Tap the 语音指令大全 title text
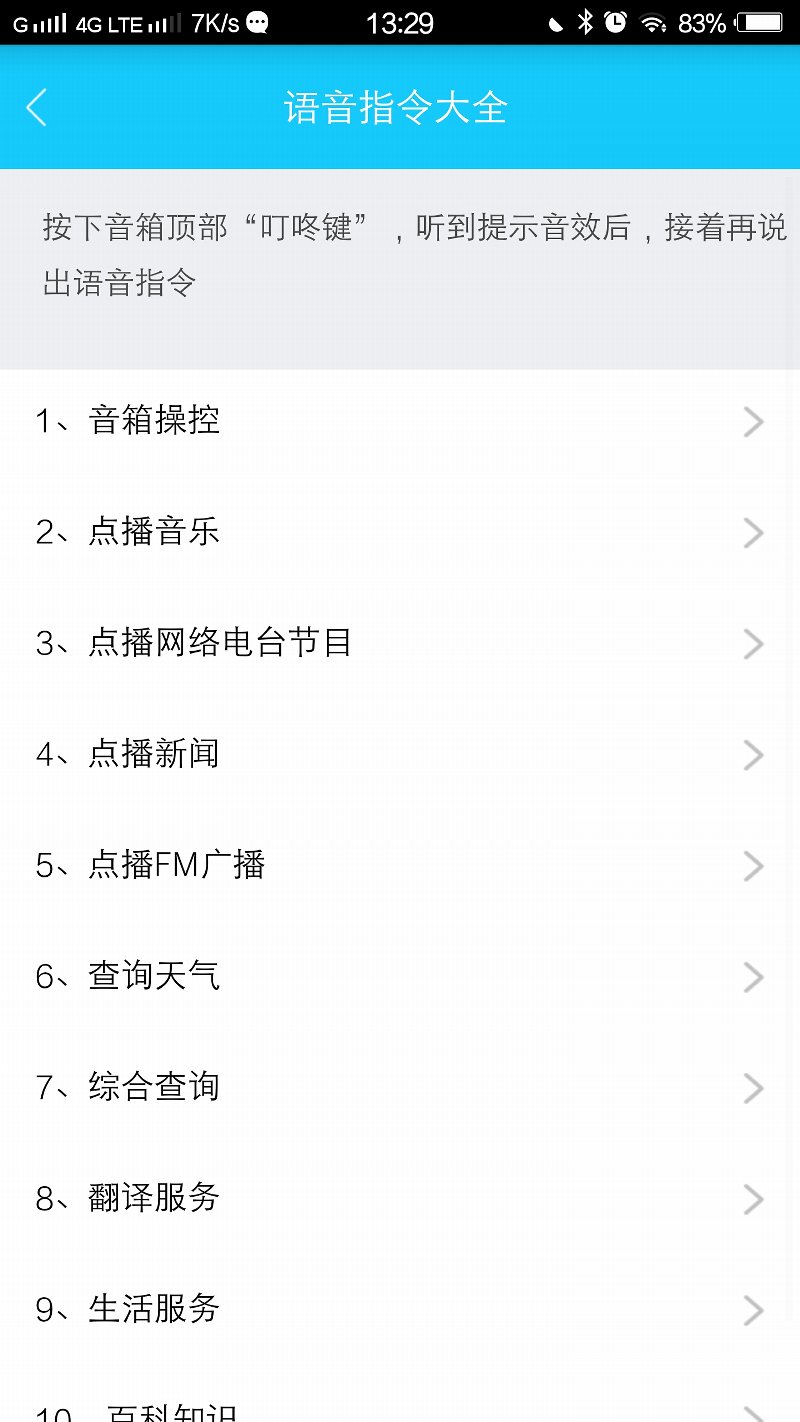The image size is (800, 1422). (x=399, y=107)
